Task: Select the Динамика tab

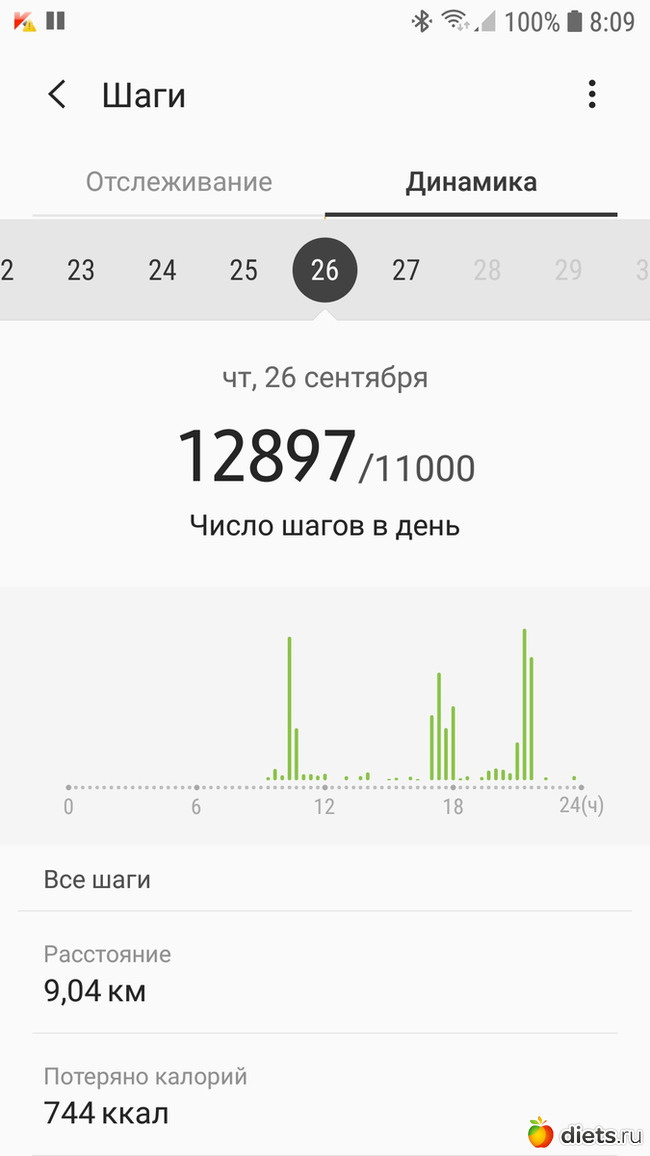Action: [471, 182]
